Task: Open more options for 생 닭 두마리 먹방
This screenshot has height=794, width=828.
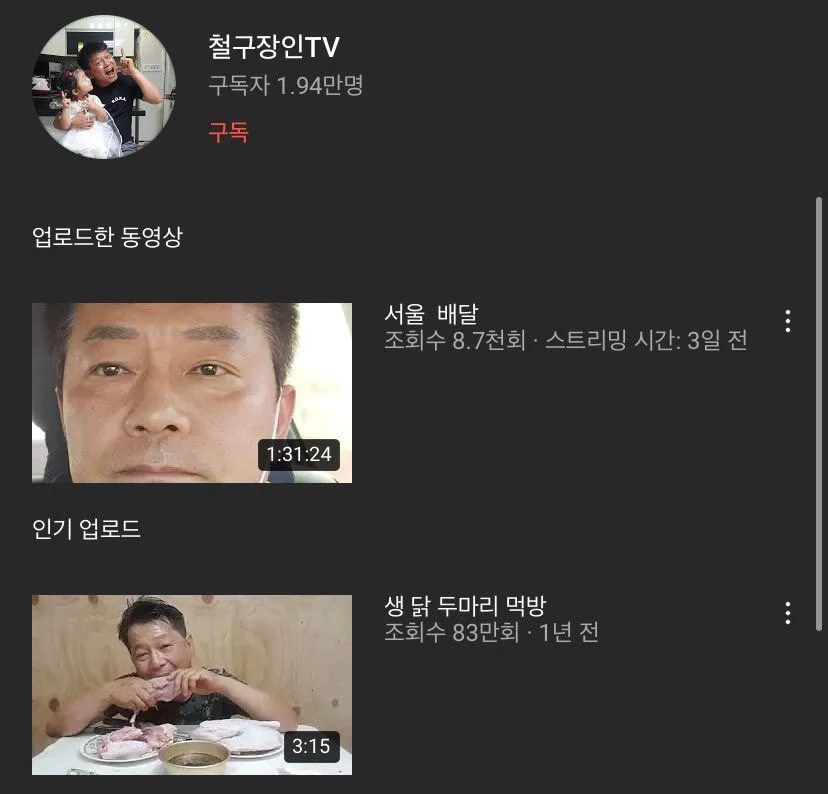Action: [x=788, y=613]
